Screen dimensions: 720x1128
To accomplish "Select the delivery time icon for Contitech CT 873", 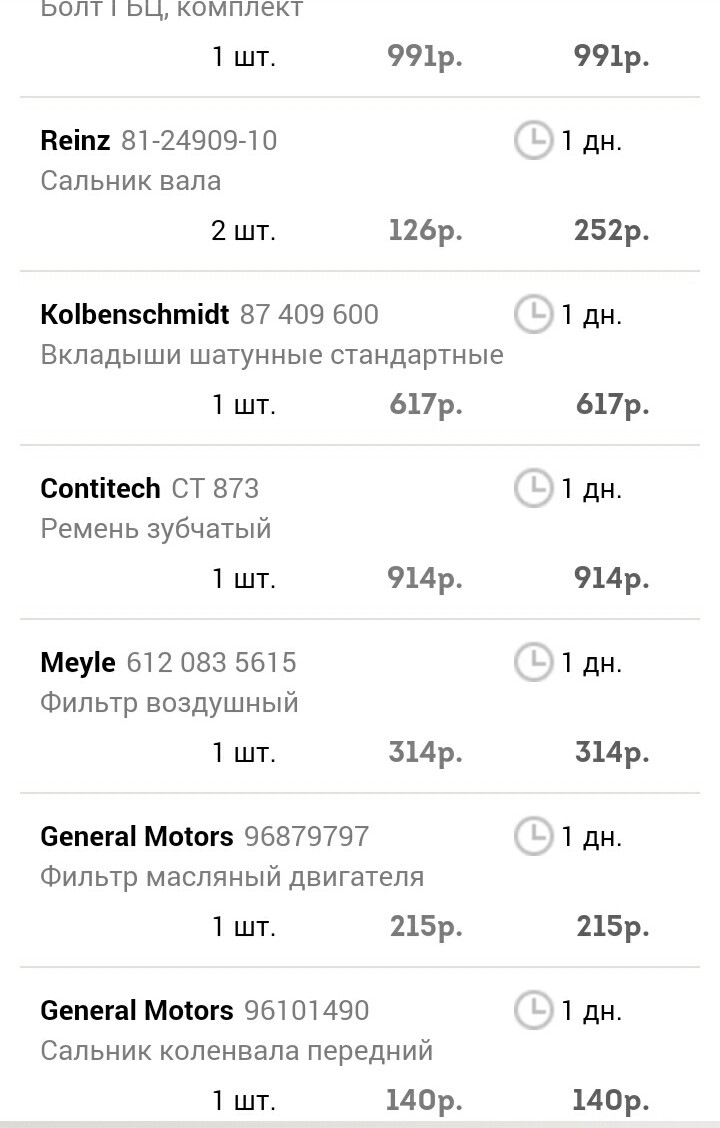I will pyautogui.click(x=531, y=488).
